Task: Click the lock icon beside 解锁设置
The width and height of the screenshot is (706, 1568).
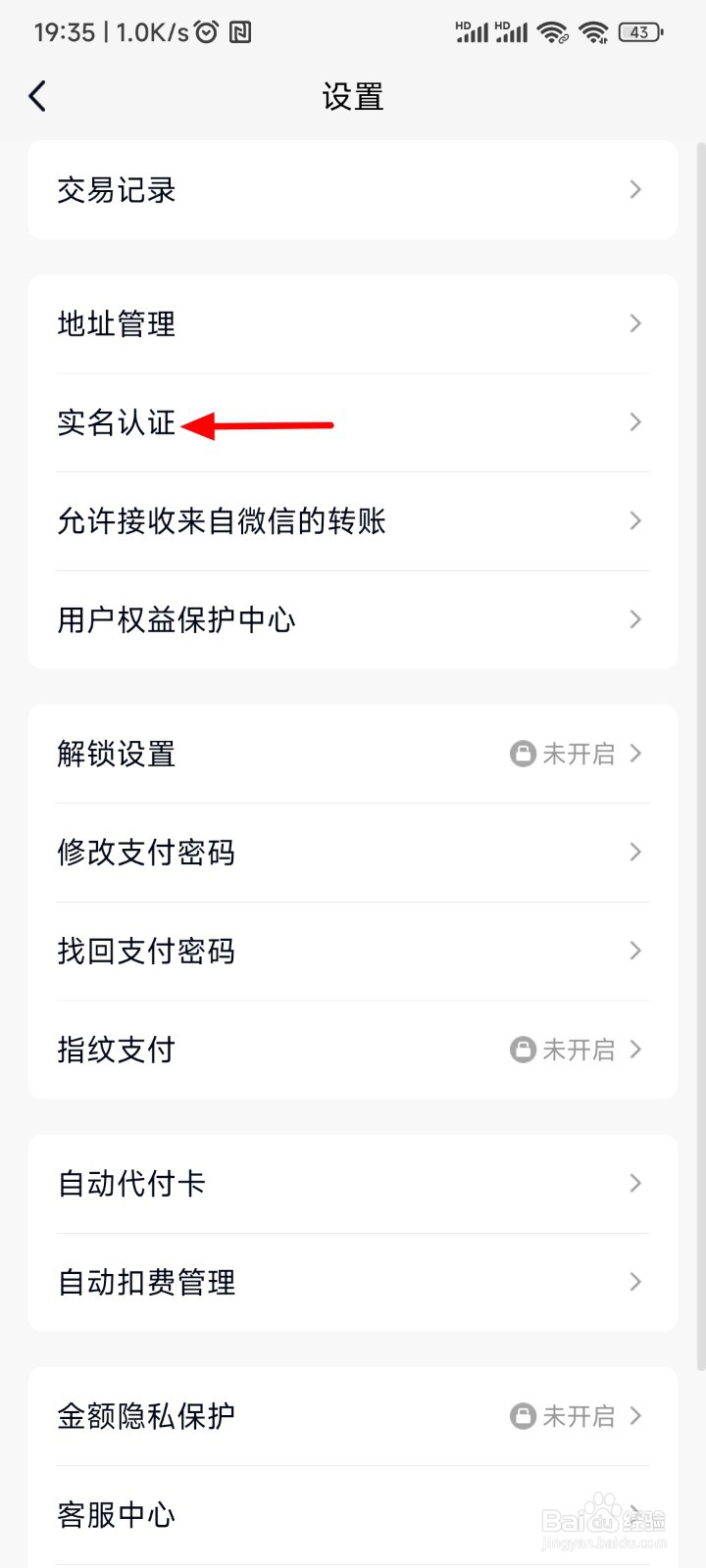Action: (523, 754)
